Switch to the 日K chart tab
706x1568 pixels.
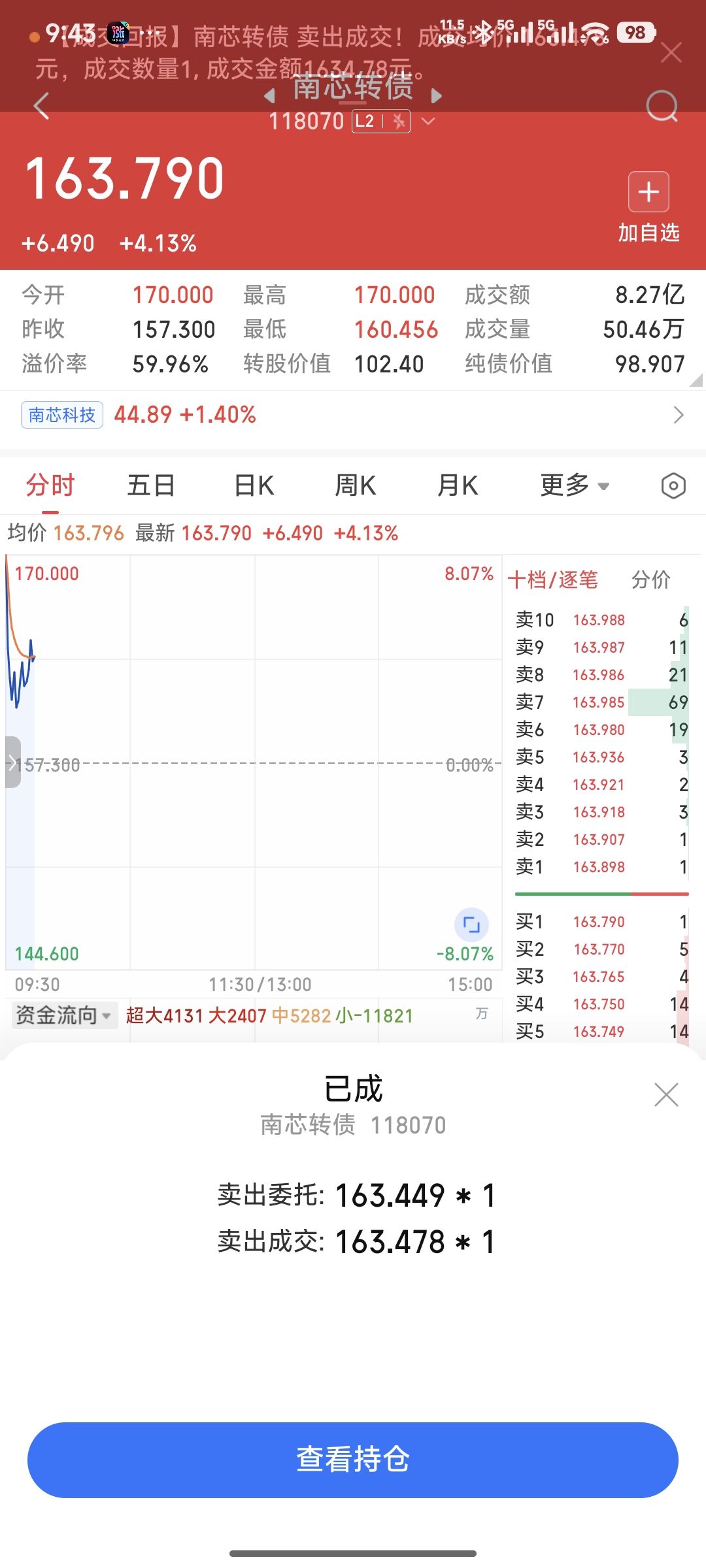pos(254,486)
